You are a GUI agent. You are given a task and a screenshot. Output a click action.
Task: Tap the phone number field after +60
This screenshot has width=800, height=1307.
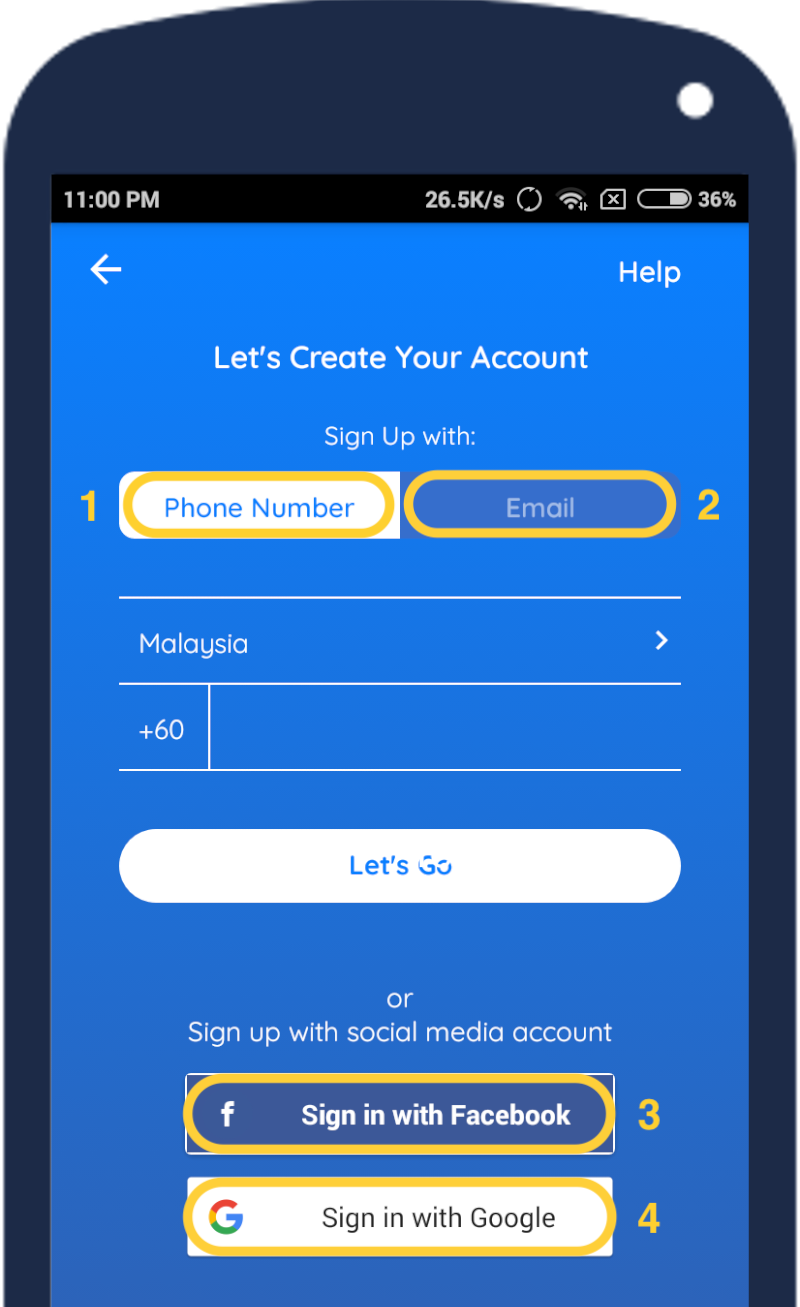point(445,728)
